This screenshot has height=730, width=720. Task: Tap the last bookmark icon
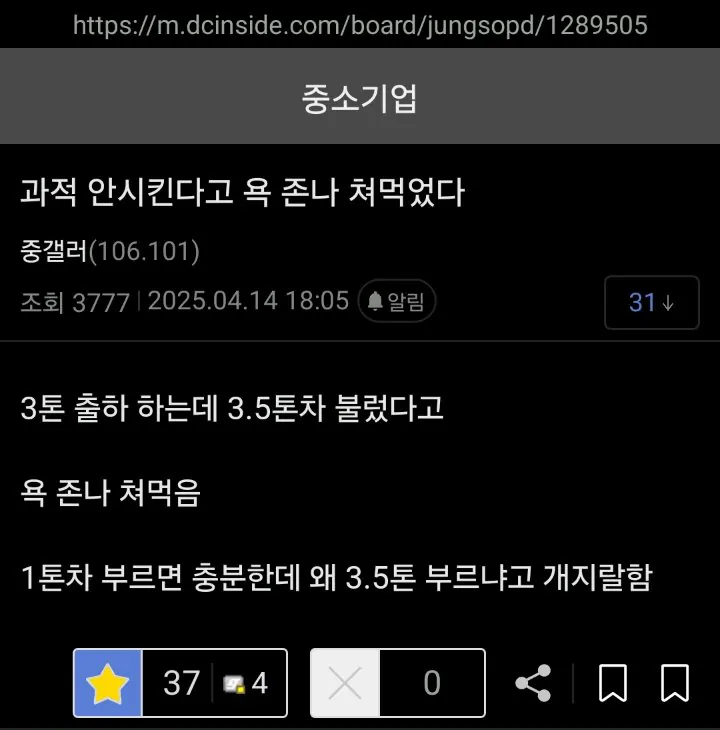point(675,684)
